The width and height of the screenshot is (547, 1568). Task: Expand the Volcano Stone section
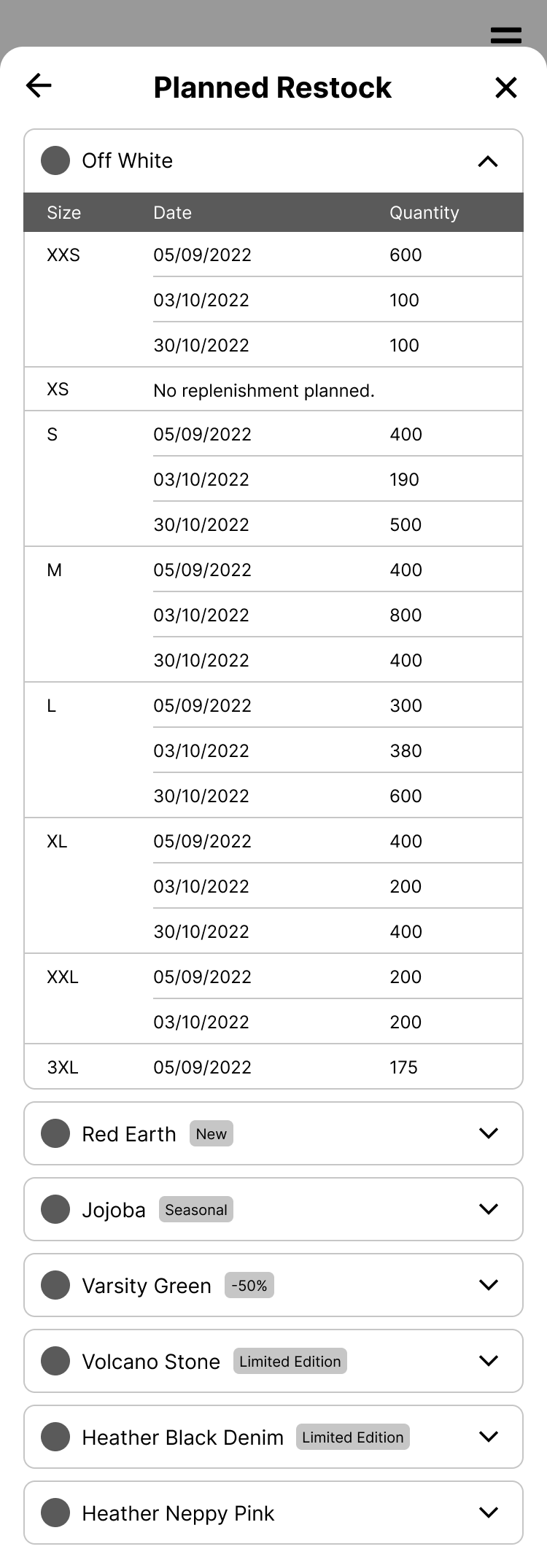(488, 1361)
